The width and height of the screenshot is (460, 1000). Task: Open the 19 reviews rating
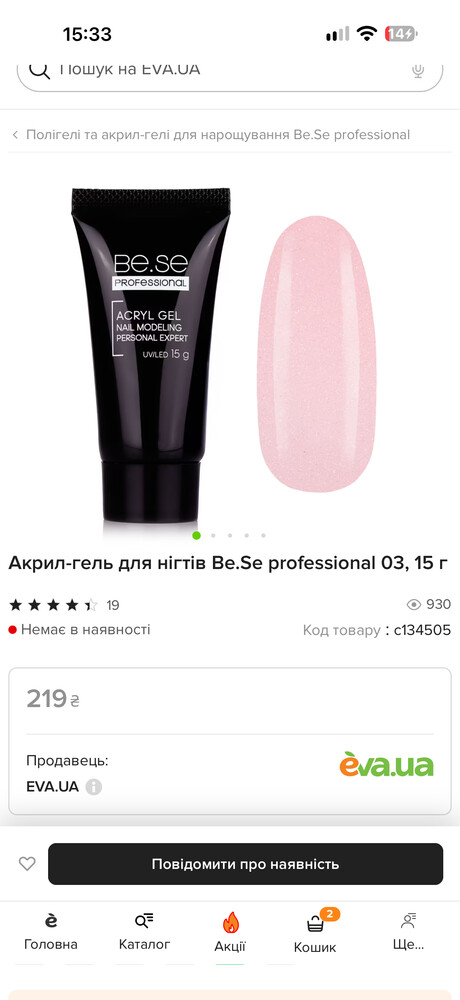tap(64, 605)
